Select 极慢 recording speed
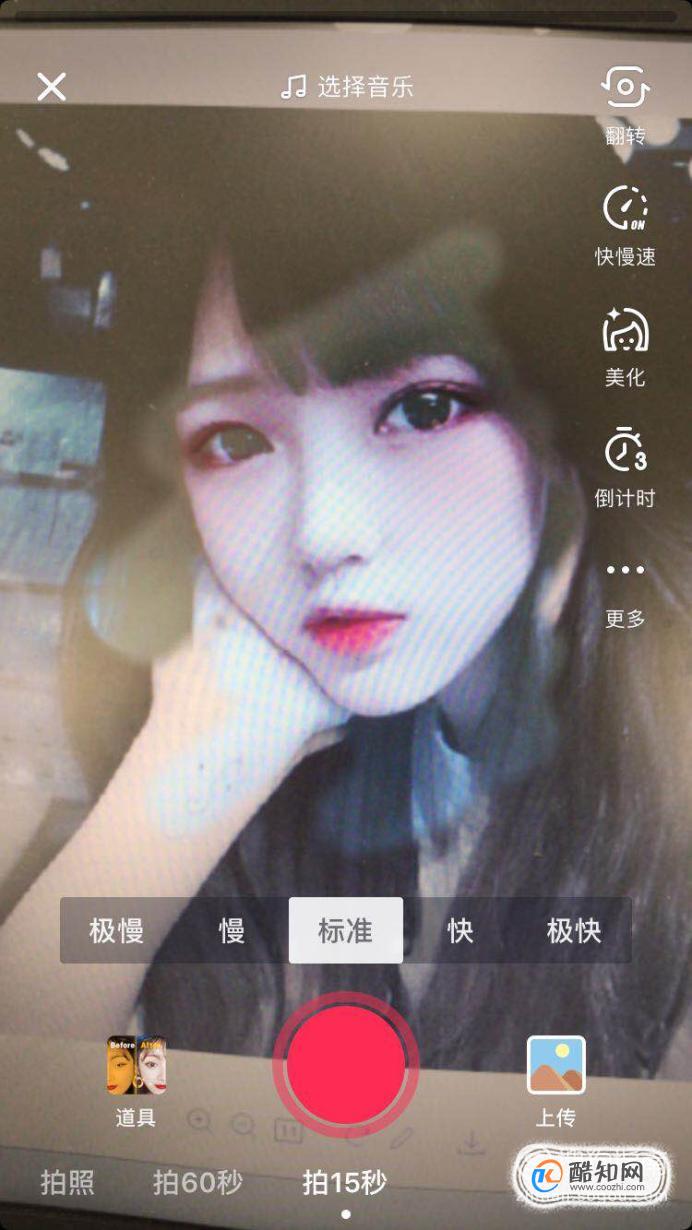Viewport: 692px width, 1230px height. click(117, 931)
